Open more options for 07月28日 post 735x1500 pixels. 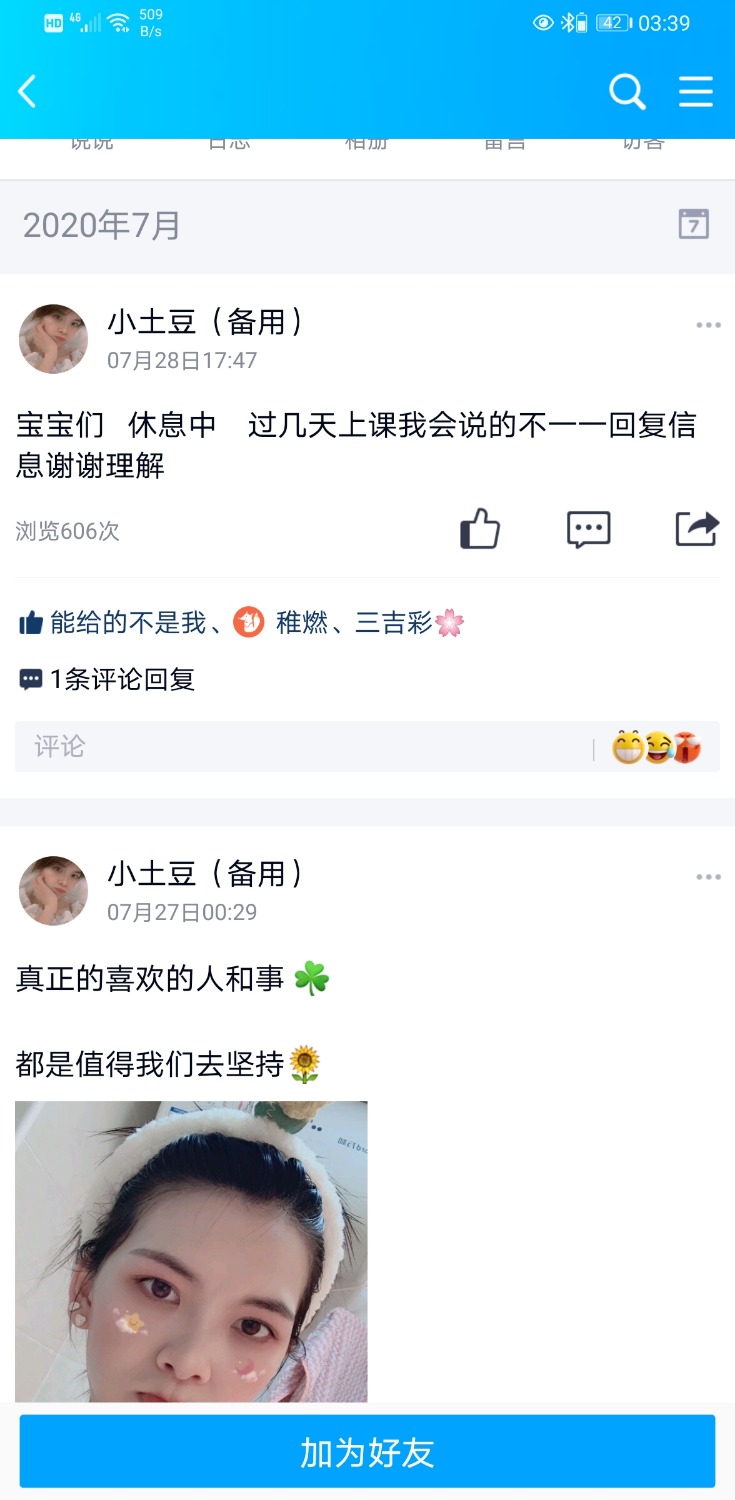click(x=708, y=325)
